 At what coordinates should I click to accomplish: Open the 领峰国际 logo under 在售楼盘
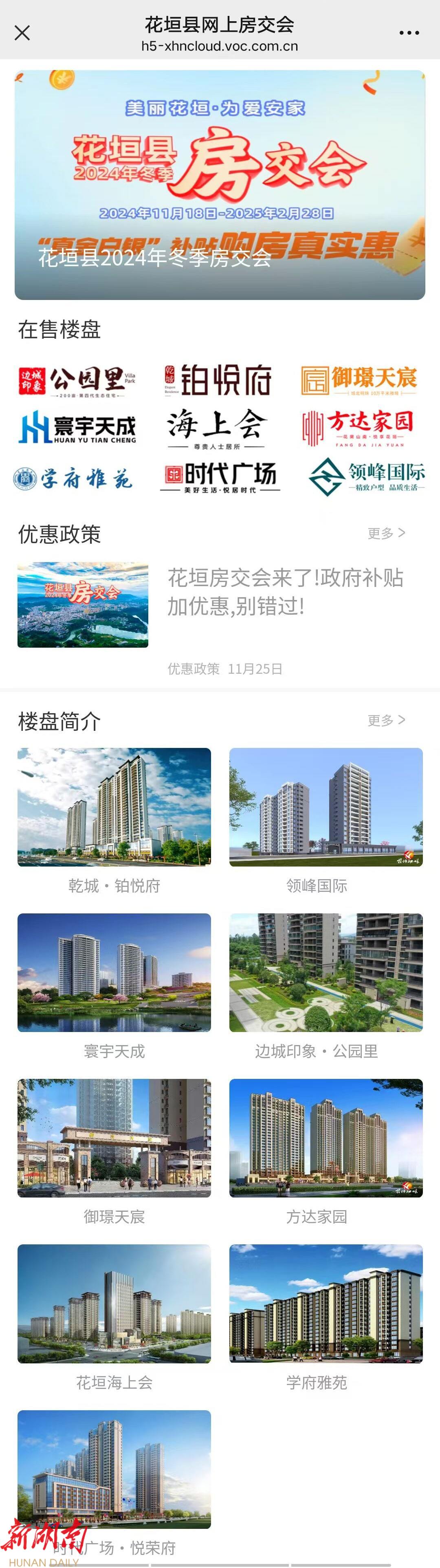[366, 476]
